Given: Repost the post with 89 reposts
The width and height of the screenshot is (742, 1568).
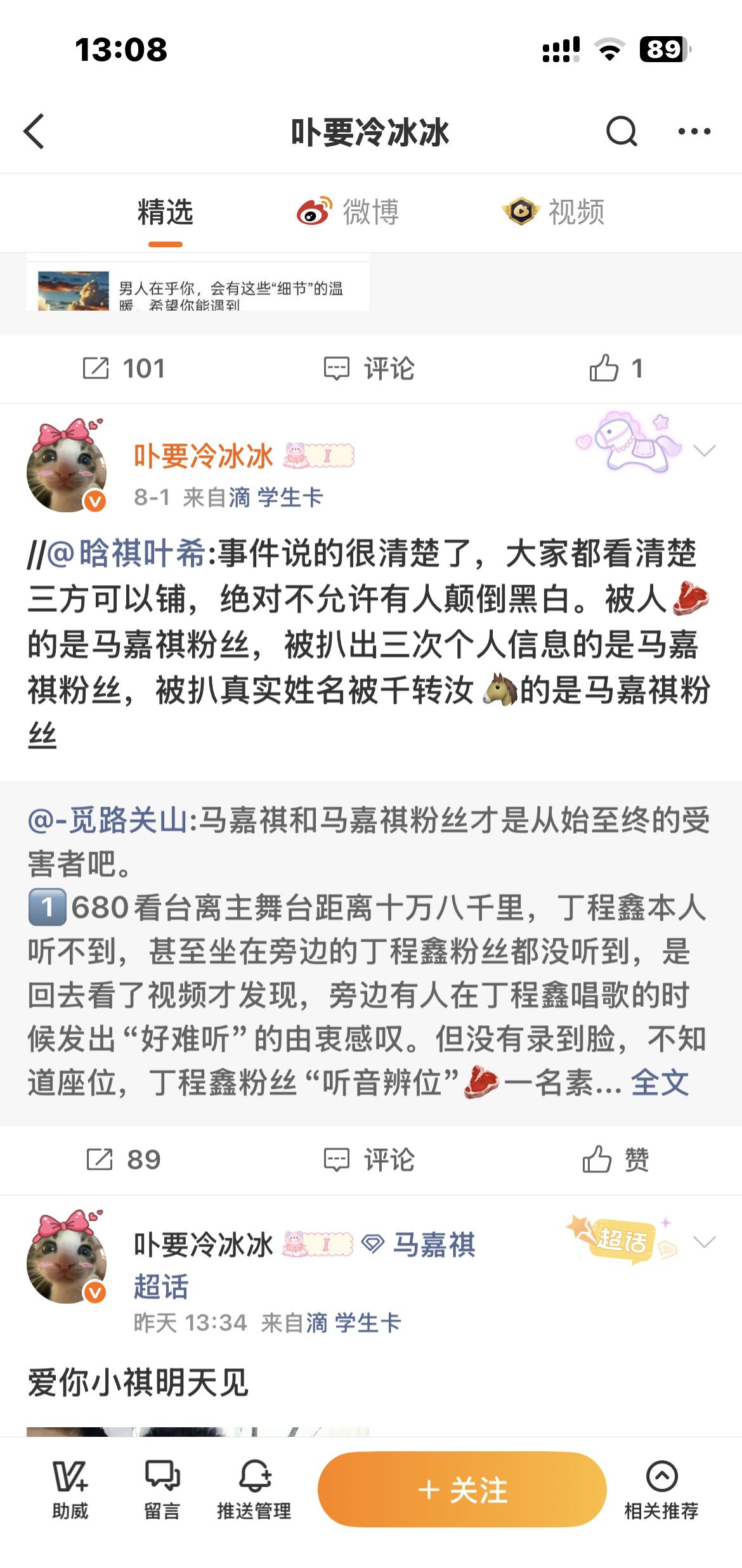Looking at the screenshot, I should [124, 1160].
